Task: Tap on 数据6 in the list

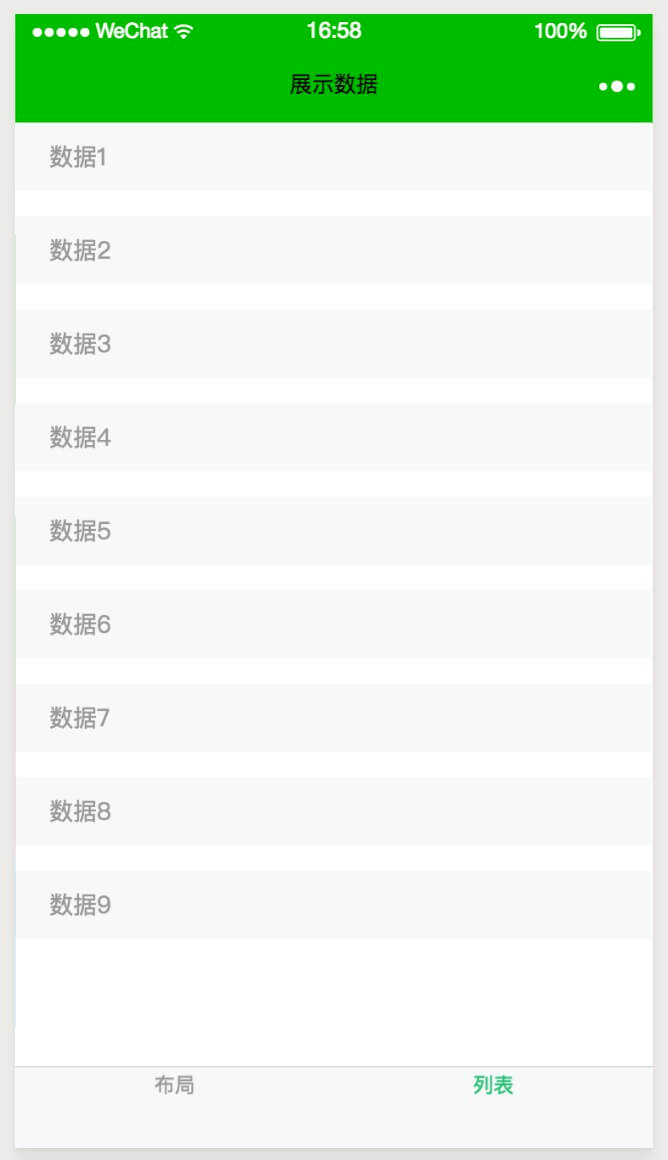Action: pos(334,624)
